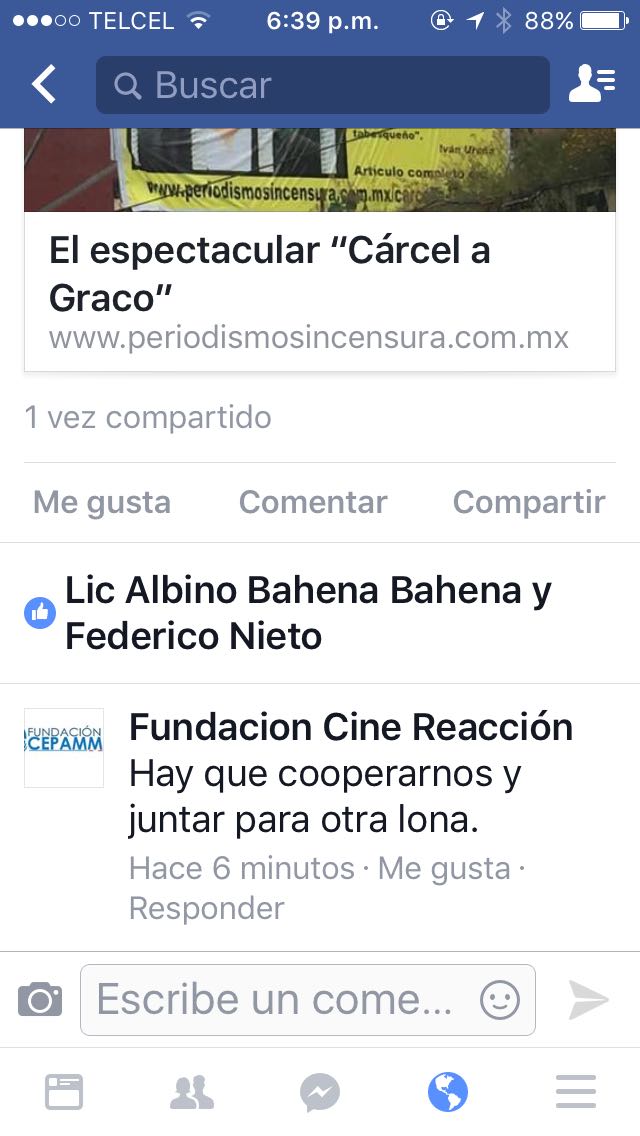This screenshot has width=640, height=1136.
Task: Like Fundacion Cine Reacción's comment
Action: click(x=444, y=868)
